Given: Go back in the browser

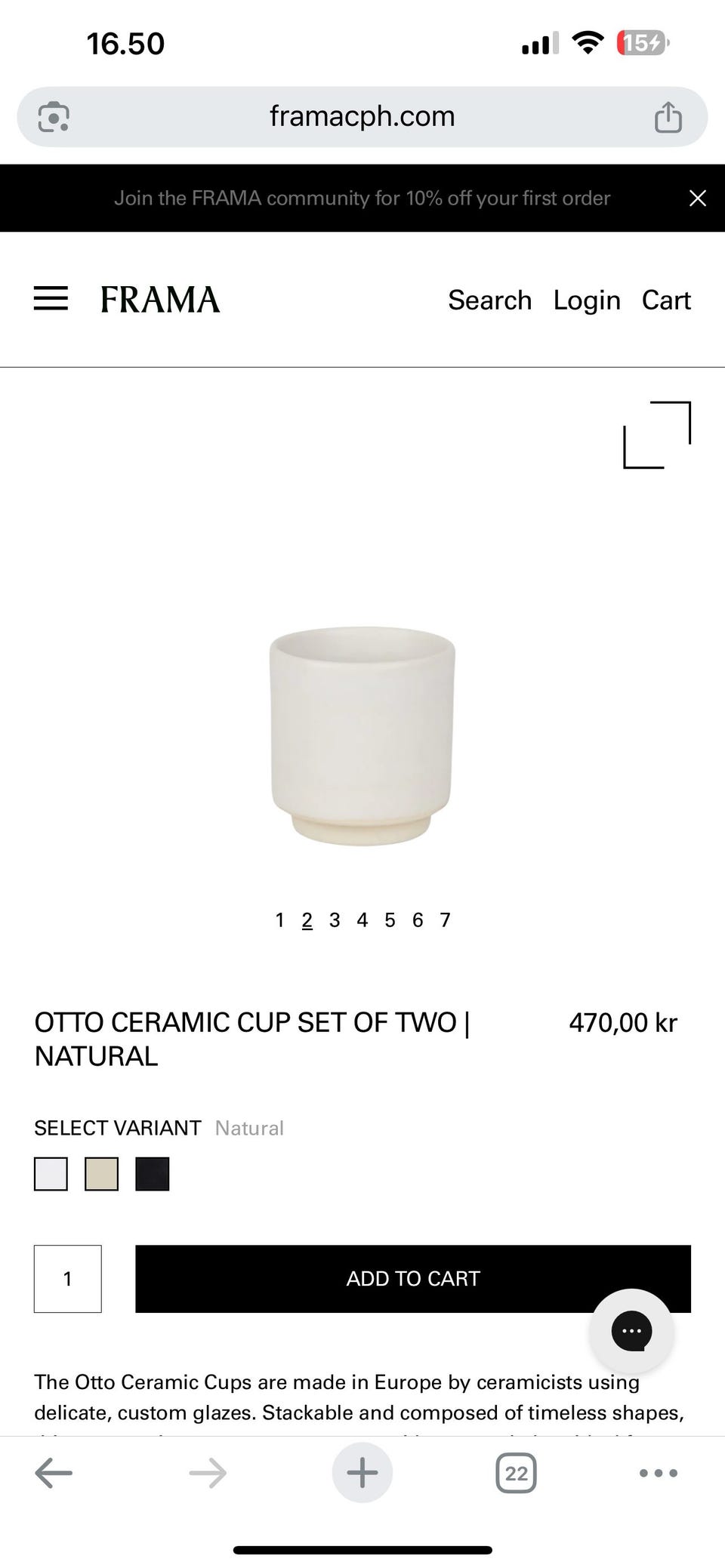Looking at the screenshot, I should (x=54, y=1473).
